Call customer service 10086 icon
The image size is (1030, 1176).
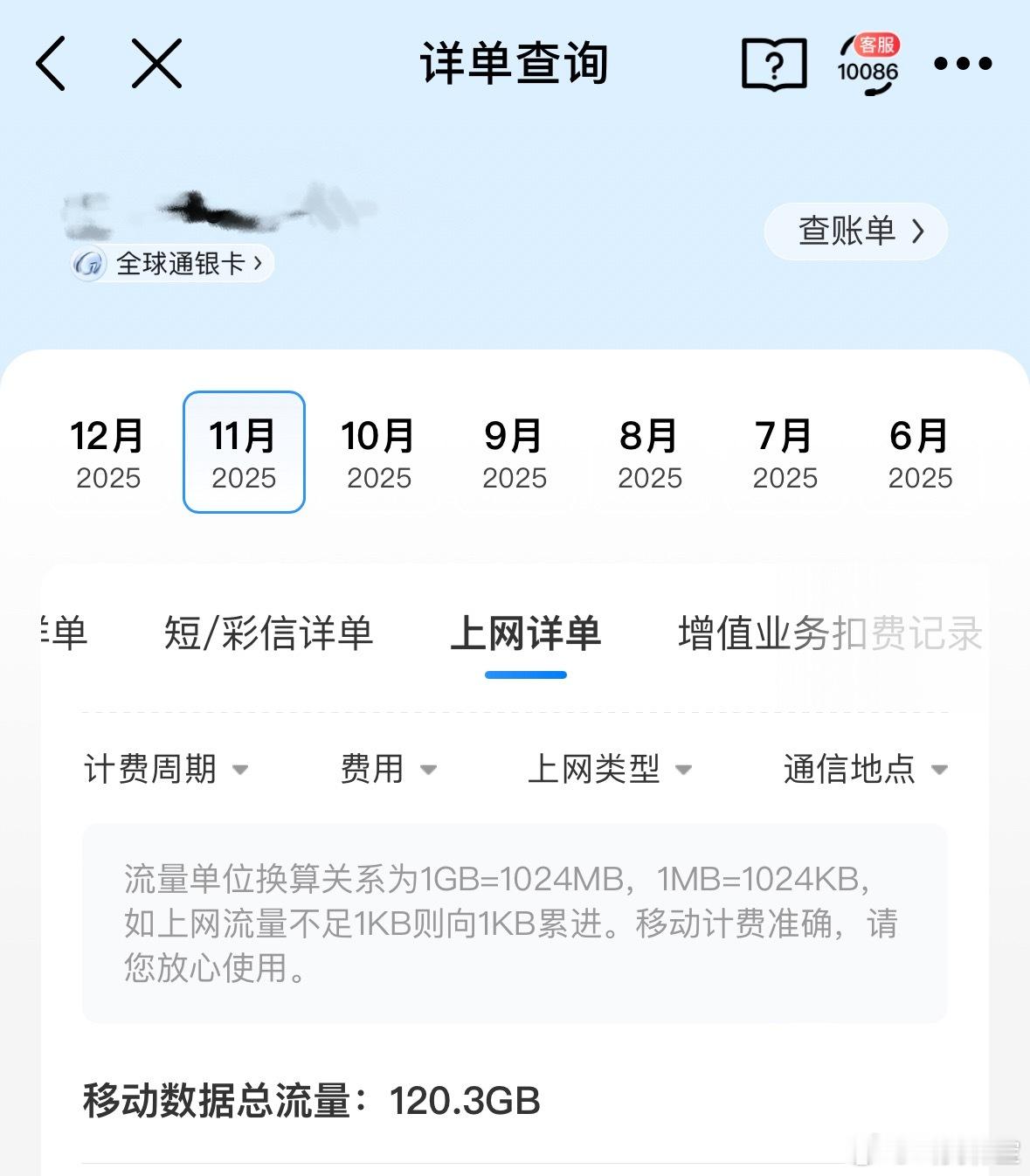[868, 64]
